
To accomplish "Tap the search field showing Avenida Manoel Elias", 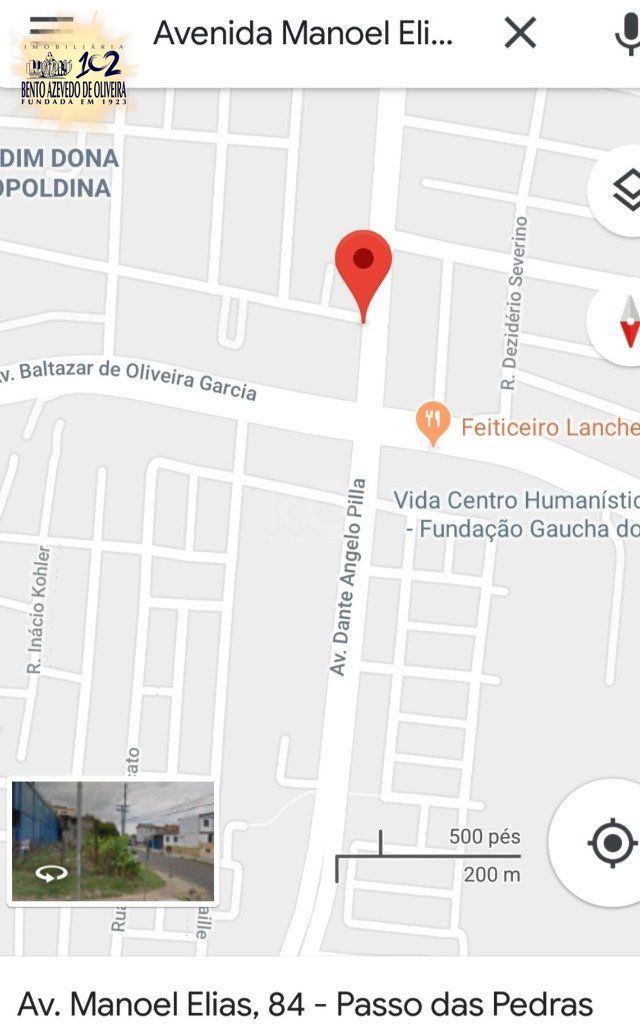I will coord(303,34).
